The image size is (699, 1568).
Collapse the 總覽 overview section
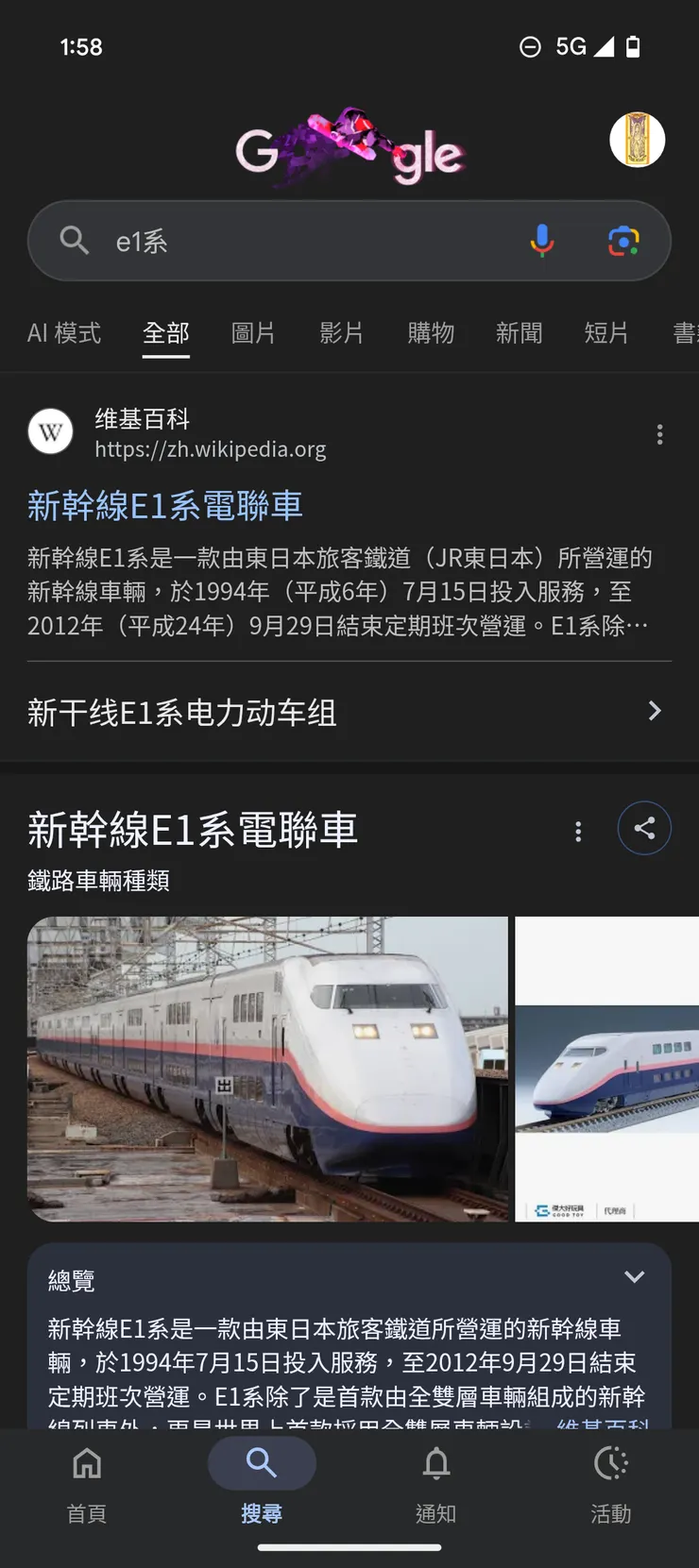click(x=634, y=1276)
